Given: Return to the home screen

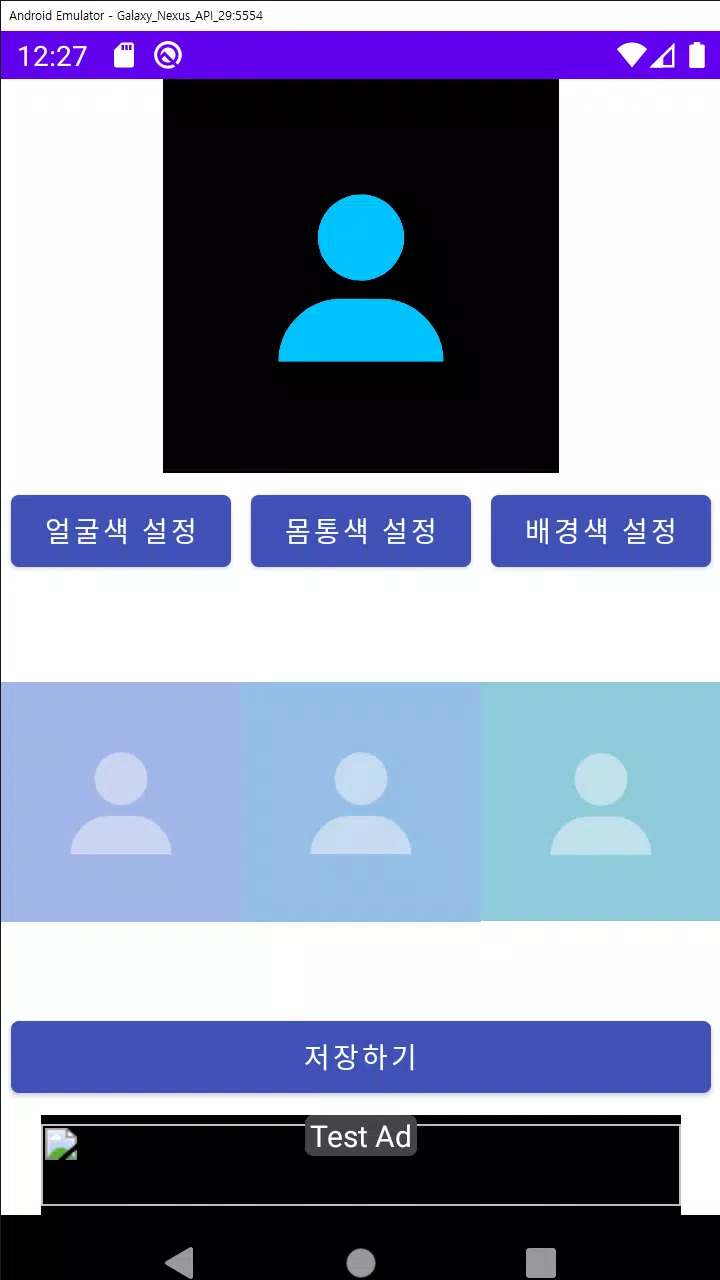Looking at the screenshot, I should [x=361, y=1262].
